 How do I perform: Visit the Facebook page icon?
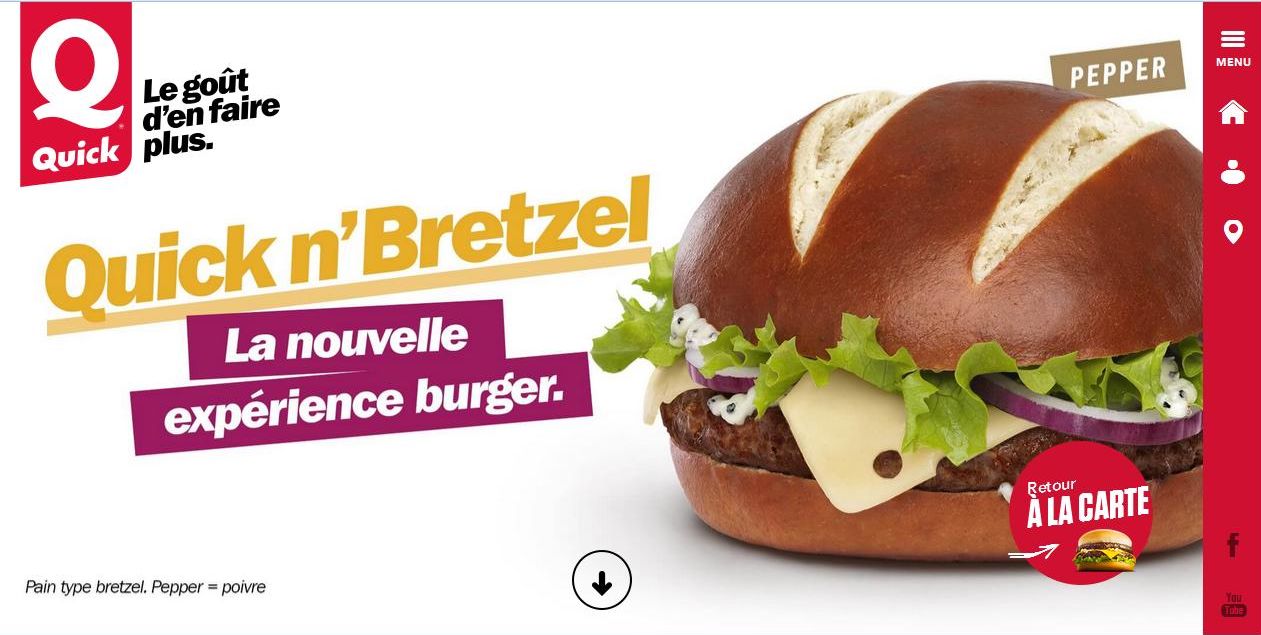click(x=1233, y=545)
